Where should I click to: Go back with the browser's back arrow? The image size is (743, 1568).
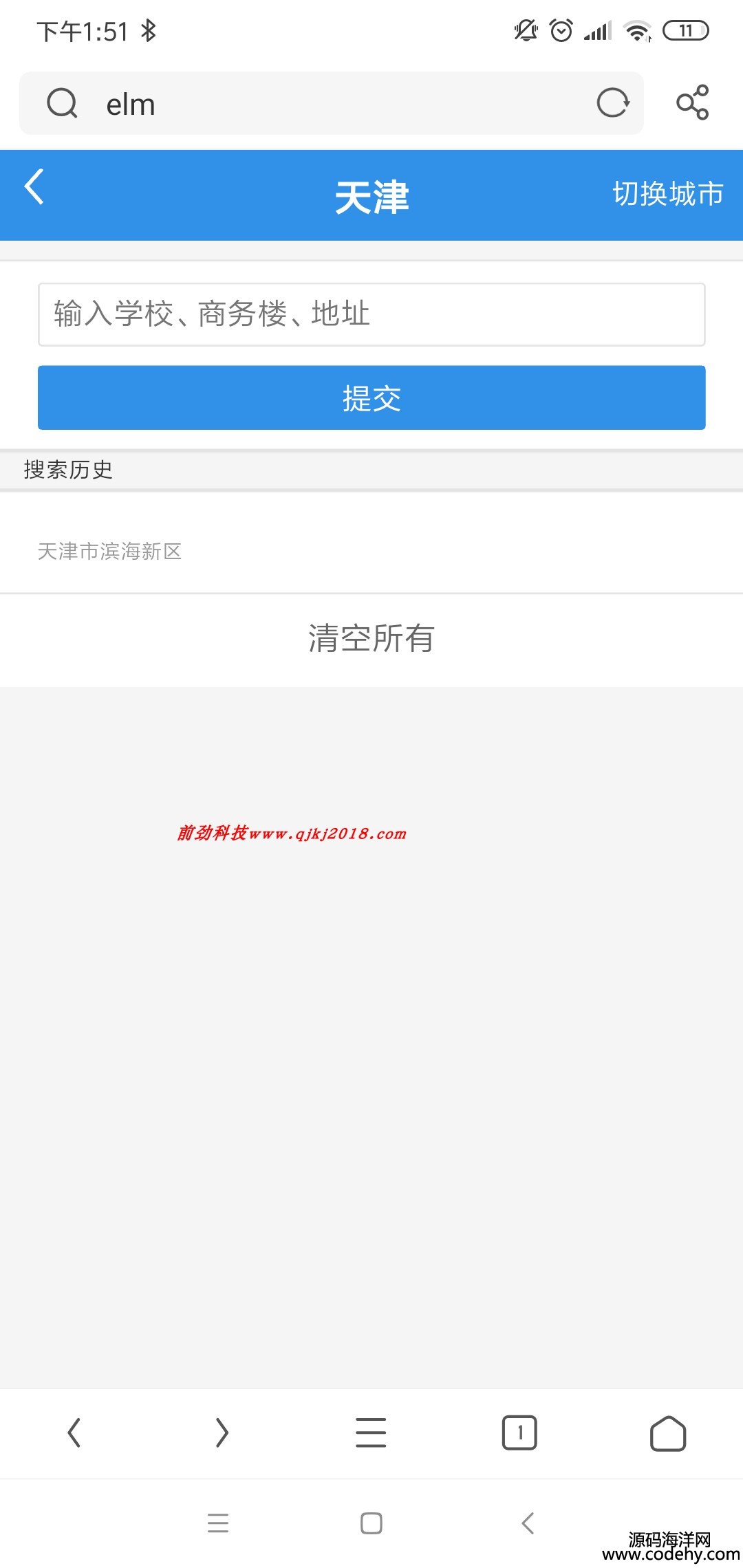(x=74, y=1433)
